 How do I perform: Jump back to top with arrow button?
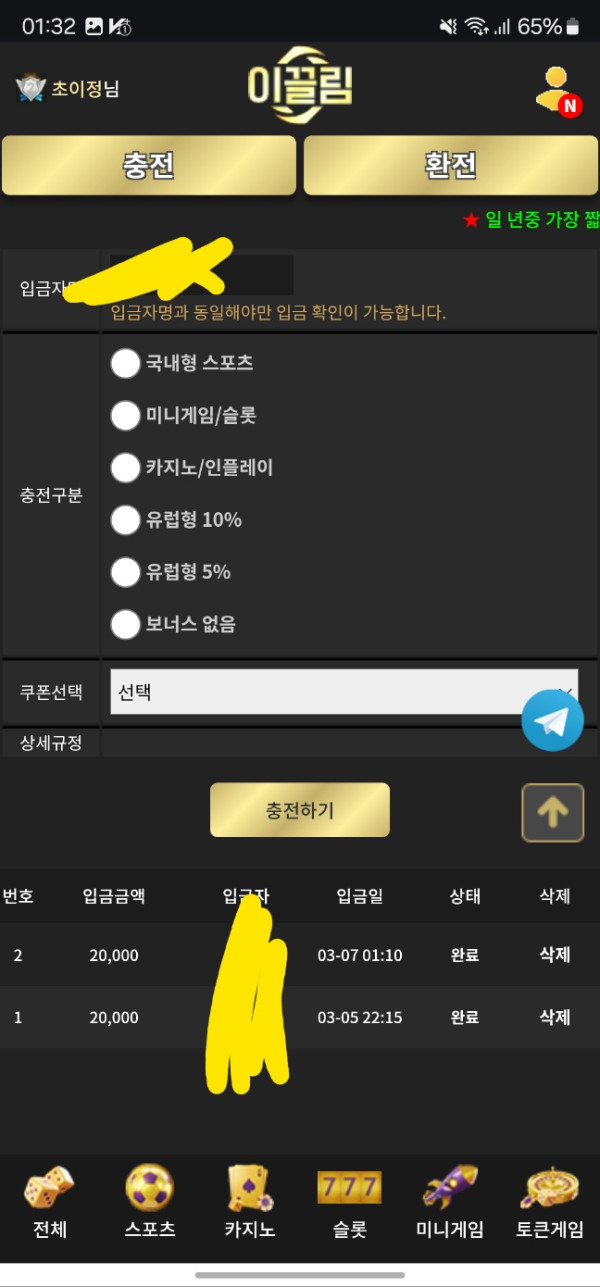pyautogui.click(x=552, y=812)
